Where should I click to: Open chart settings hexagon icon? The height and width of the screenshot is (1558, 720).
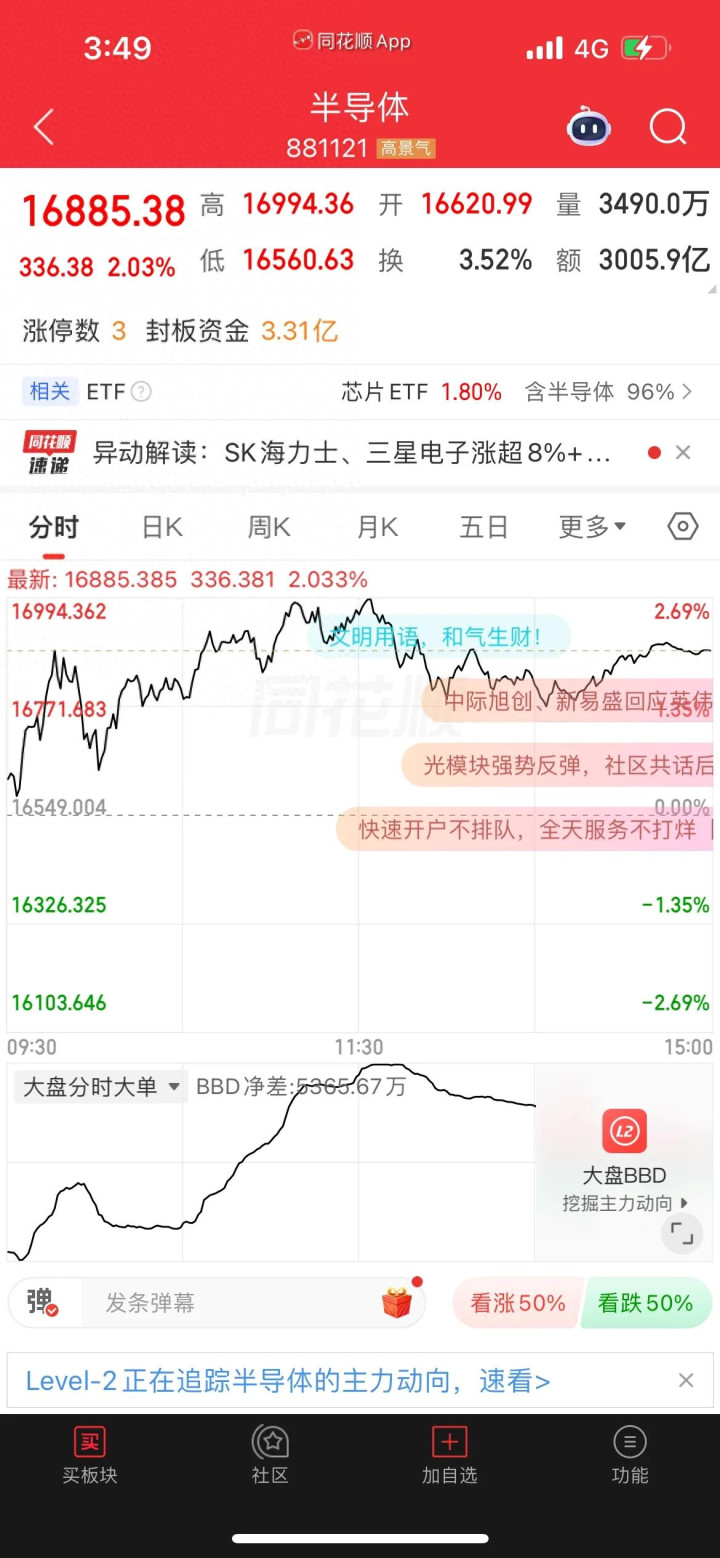[x=683, y=526]
